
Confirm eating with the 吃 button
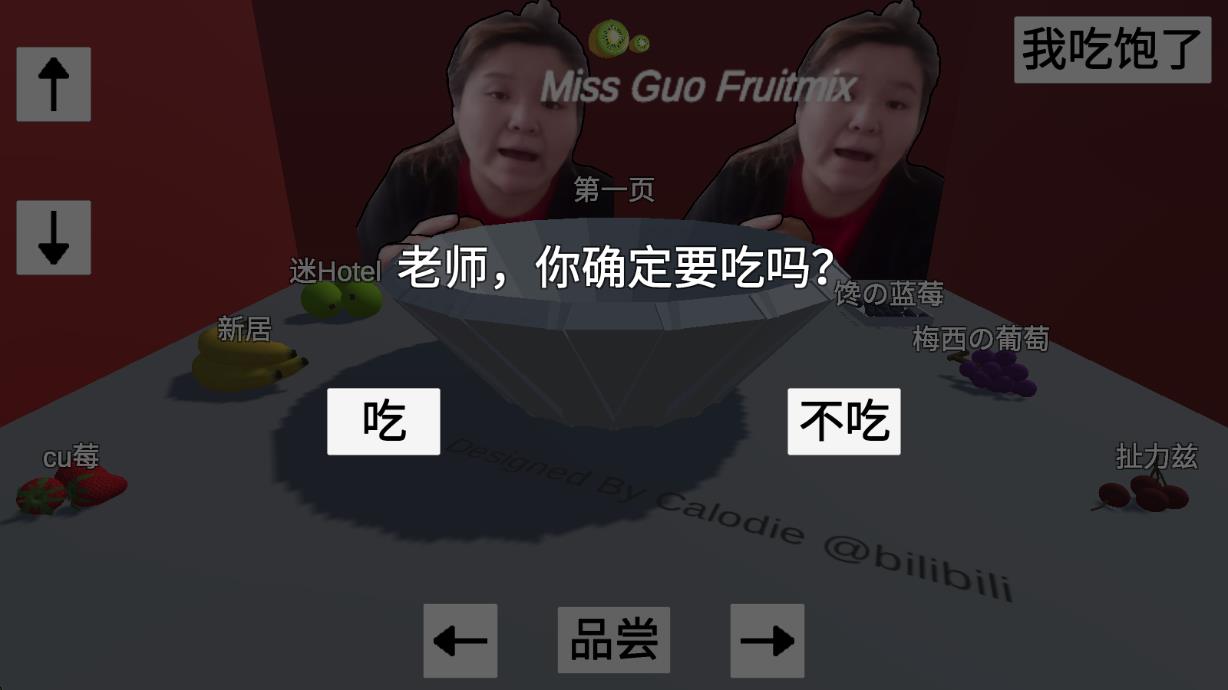coord(383,421)
